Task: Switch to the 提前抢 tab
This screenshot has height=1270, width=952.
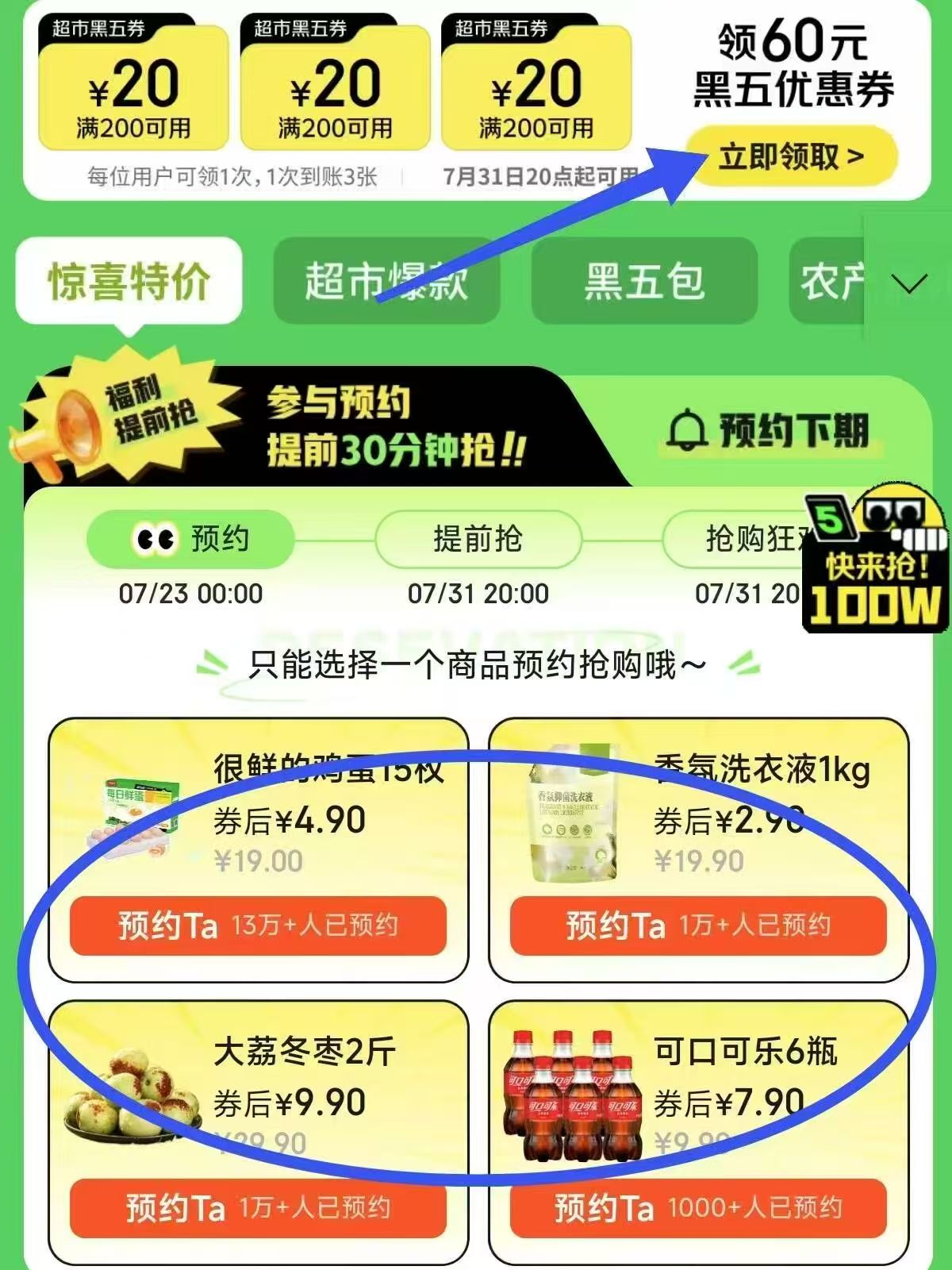Action: click(476, 538)
